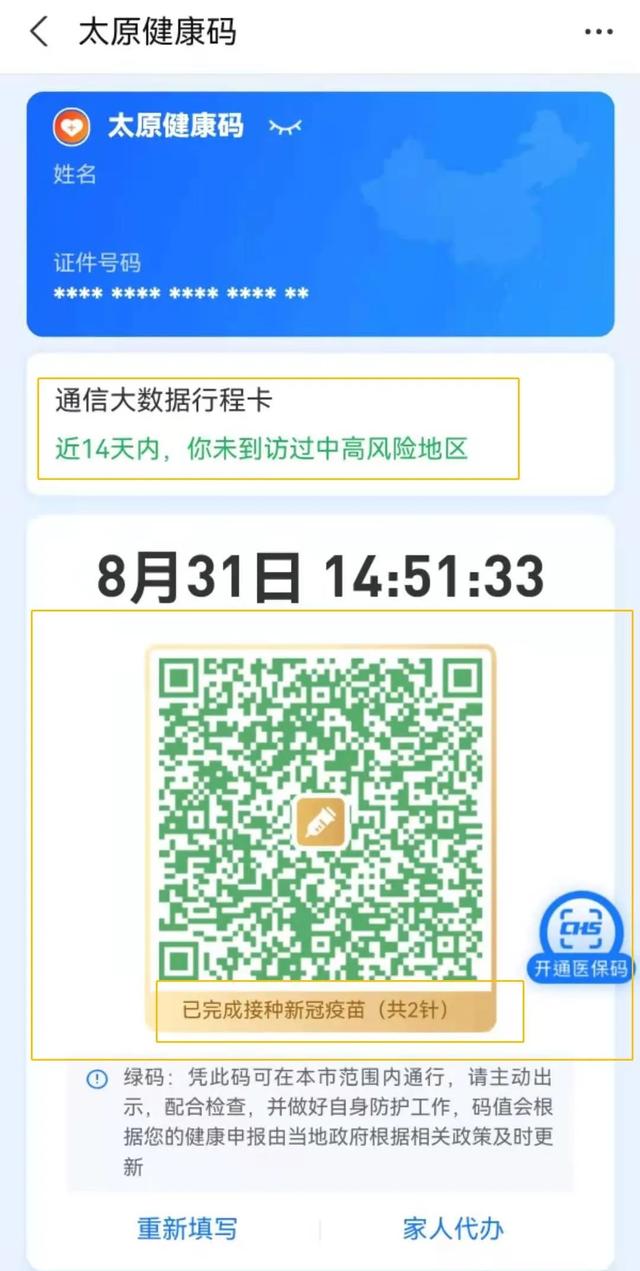
Task: Go back from 太原健康码 page
Action: pos(39,32)
